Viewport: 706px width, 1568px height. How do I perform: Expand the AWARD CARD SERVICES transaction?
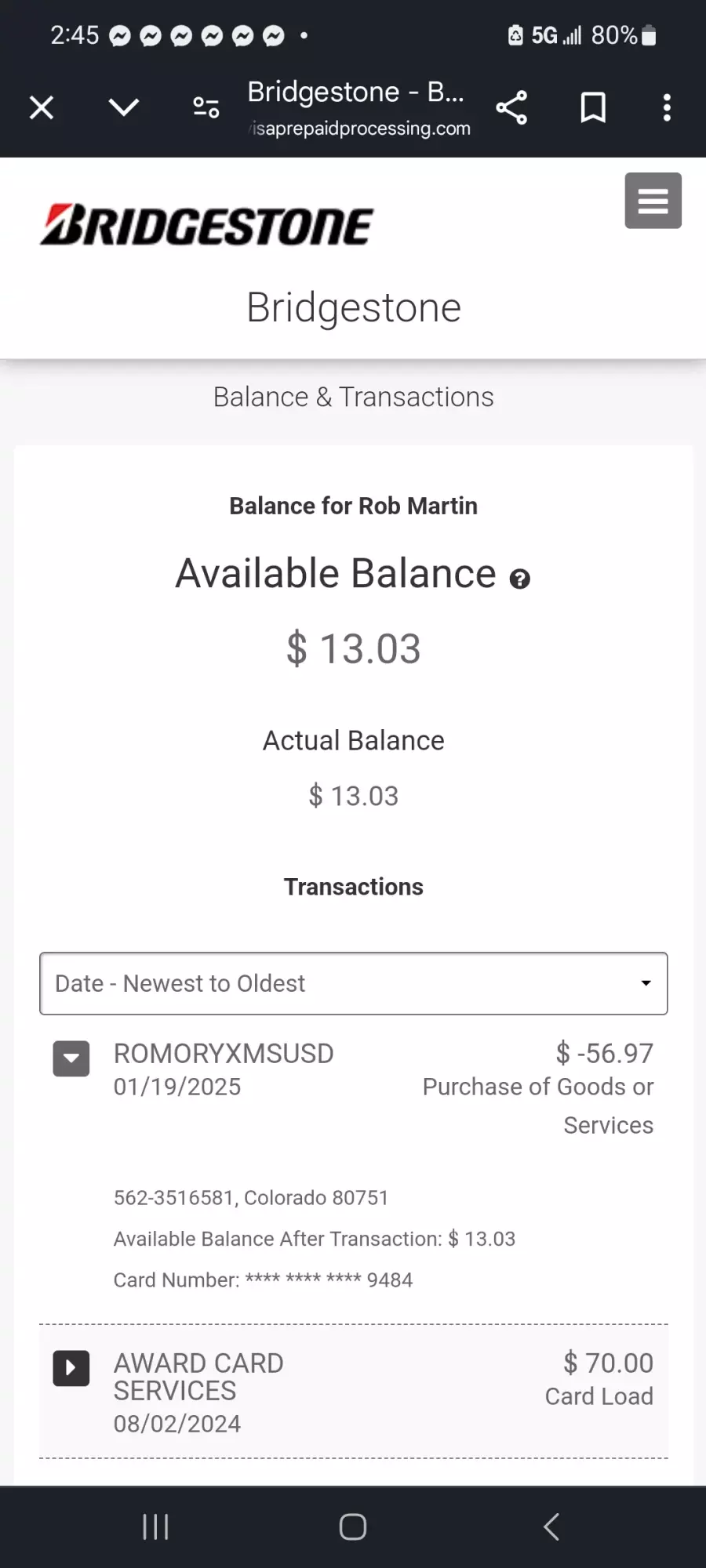pos(71,1368)
